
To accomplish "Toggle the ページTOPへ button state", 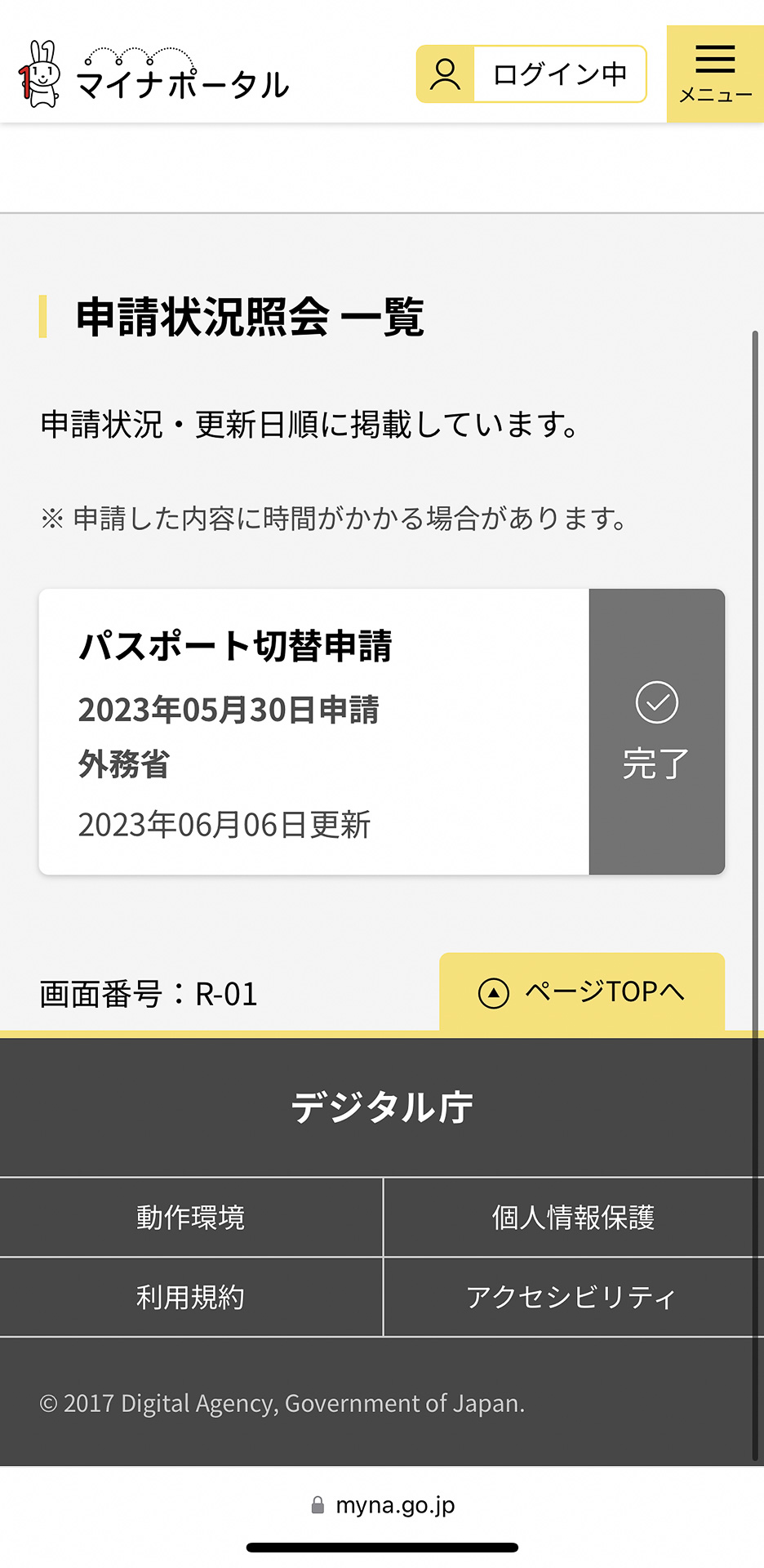I will [582, 993].
